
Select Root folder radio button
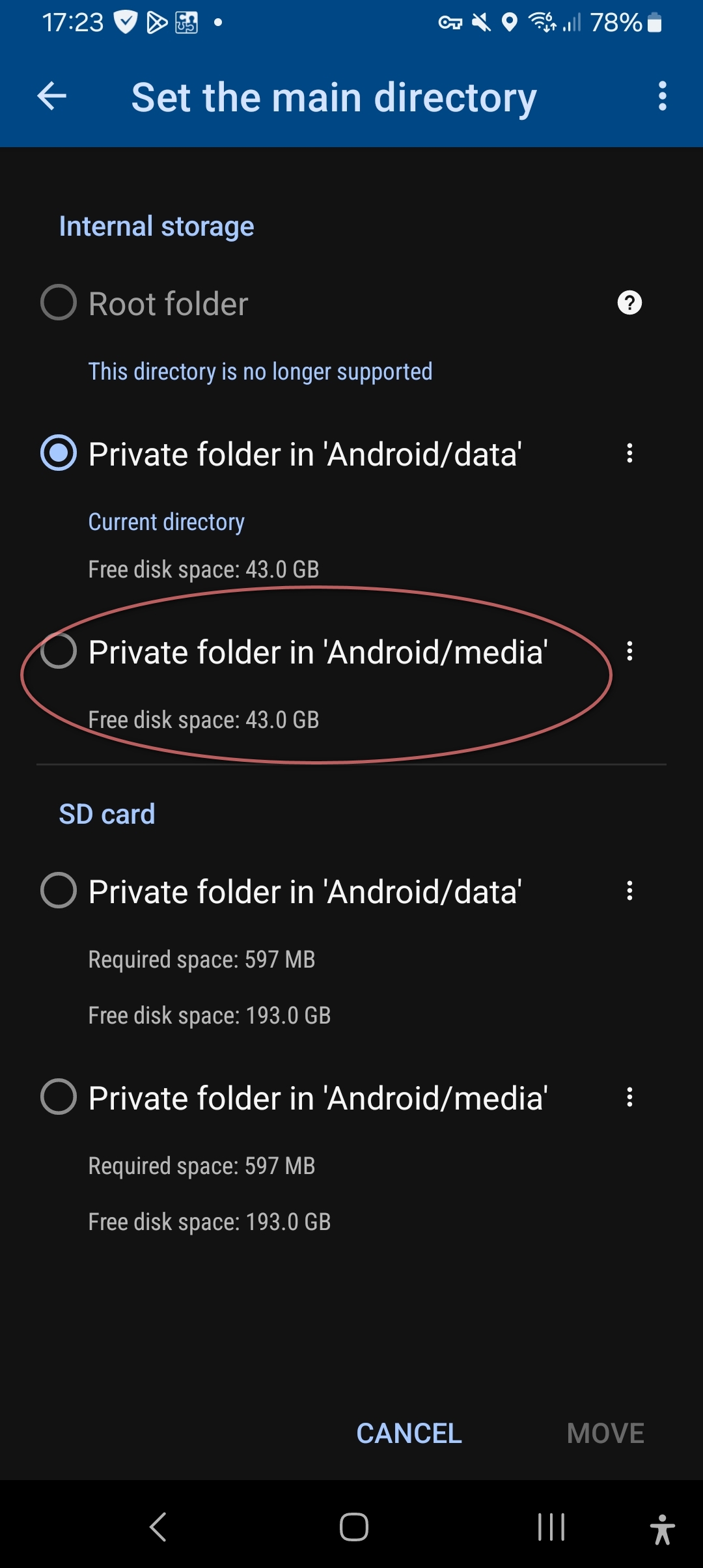(59, 303)
